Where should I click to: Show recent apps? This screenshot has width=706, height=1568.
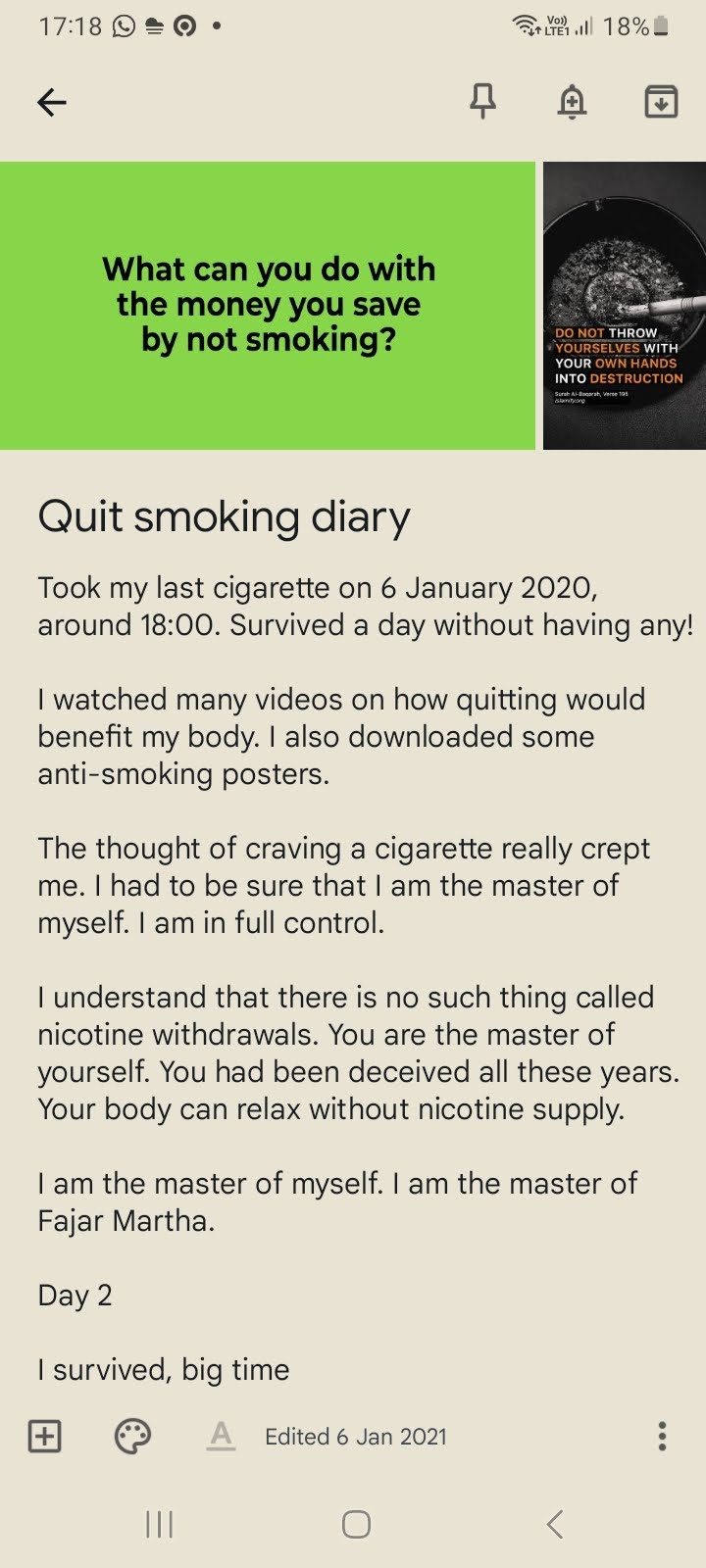click(x=159, y=1524)
